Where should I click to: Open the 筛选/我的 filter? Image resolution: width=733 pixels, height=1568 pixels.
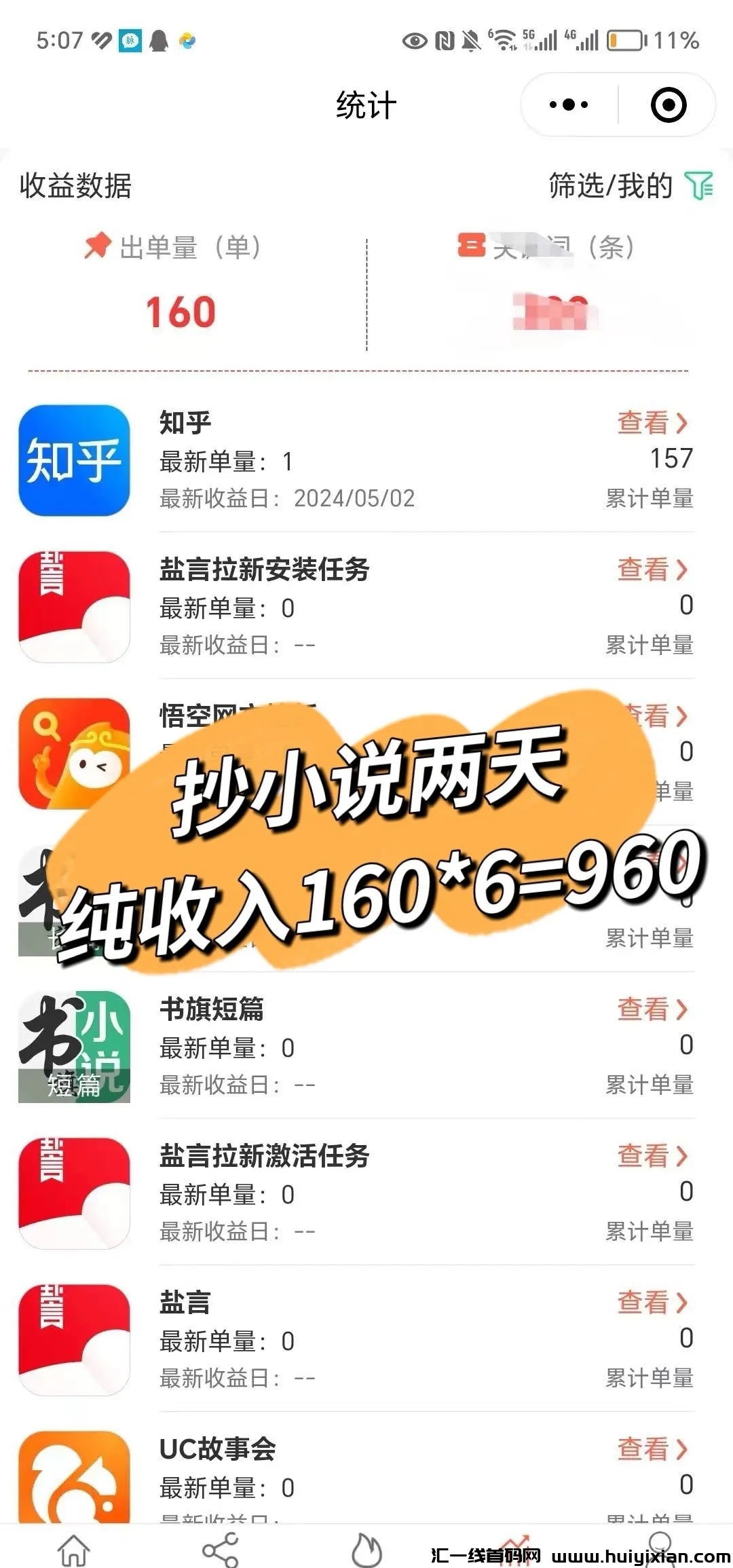click(630, 185)
